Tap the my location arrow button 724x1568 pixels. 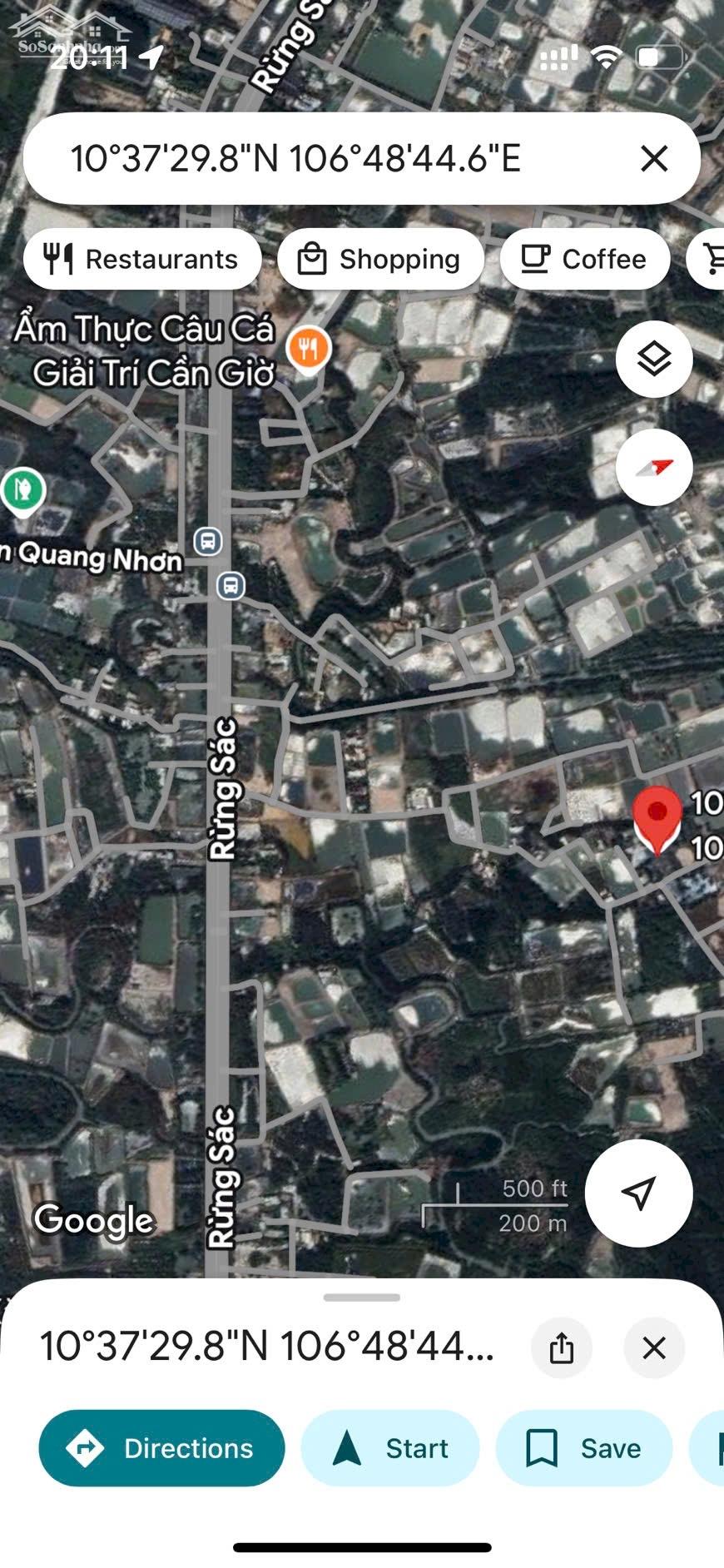click(x=637, y=1193)
